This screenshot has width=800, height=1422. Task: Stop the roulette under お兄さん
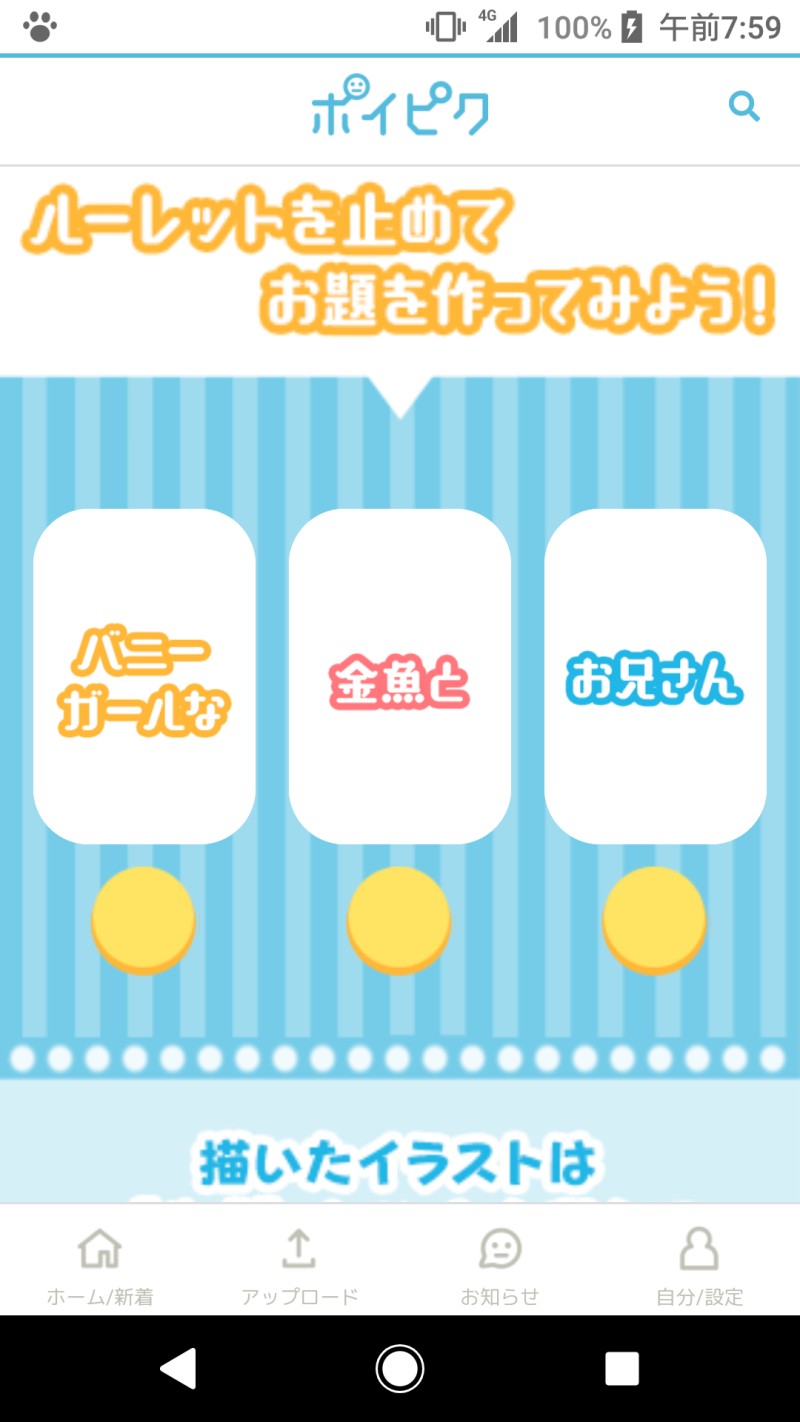tap(655, 919)
